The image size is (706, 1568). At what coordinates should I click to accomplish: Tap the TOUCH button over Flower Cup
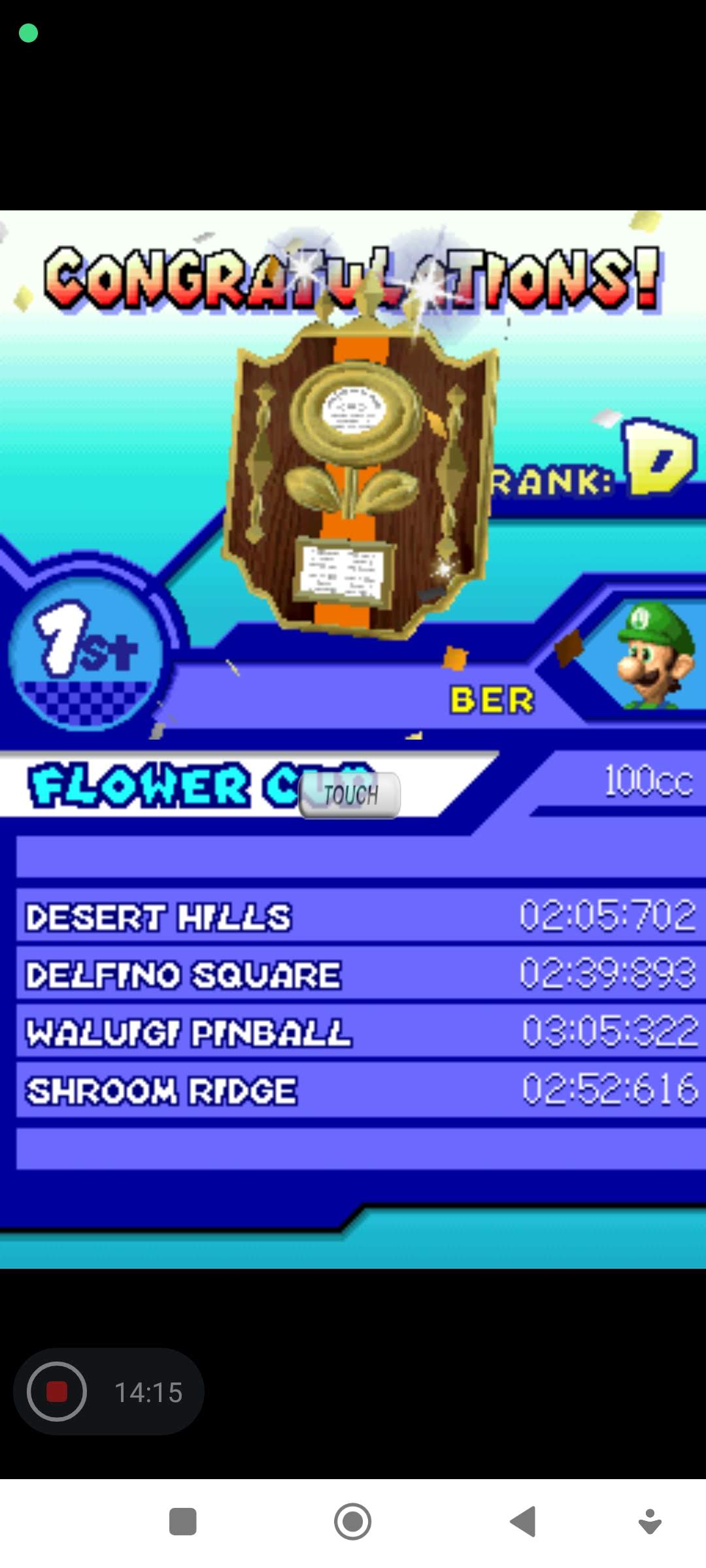pos(350,795)
